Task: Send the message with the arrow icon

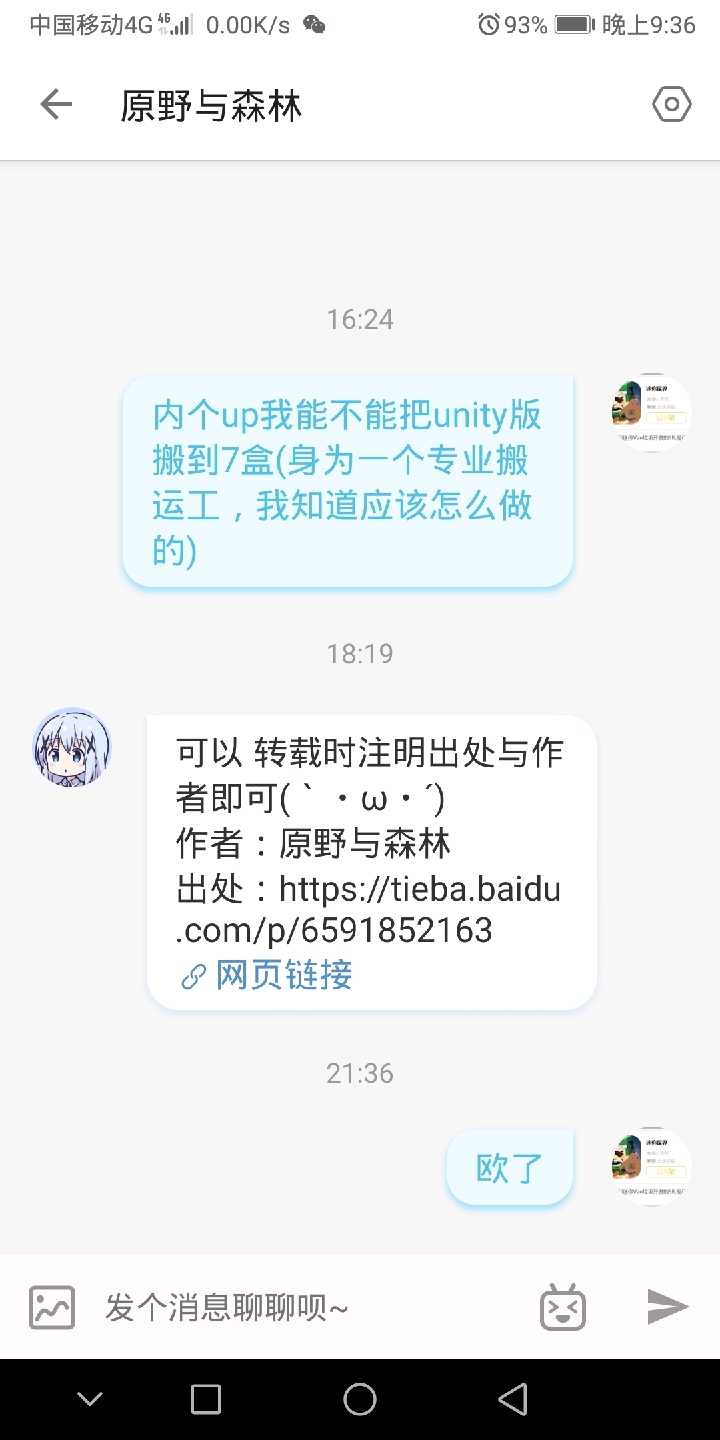Action: pyautogui.click(x=667, y=1306)
